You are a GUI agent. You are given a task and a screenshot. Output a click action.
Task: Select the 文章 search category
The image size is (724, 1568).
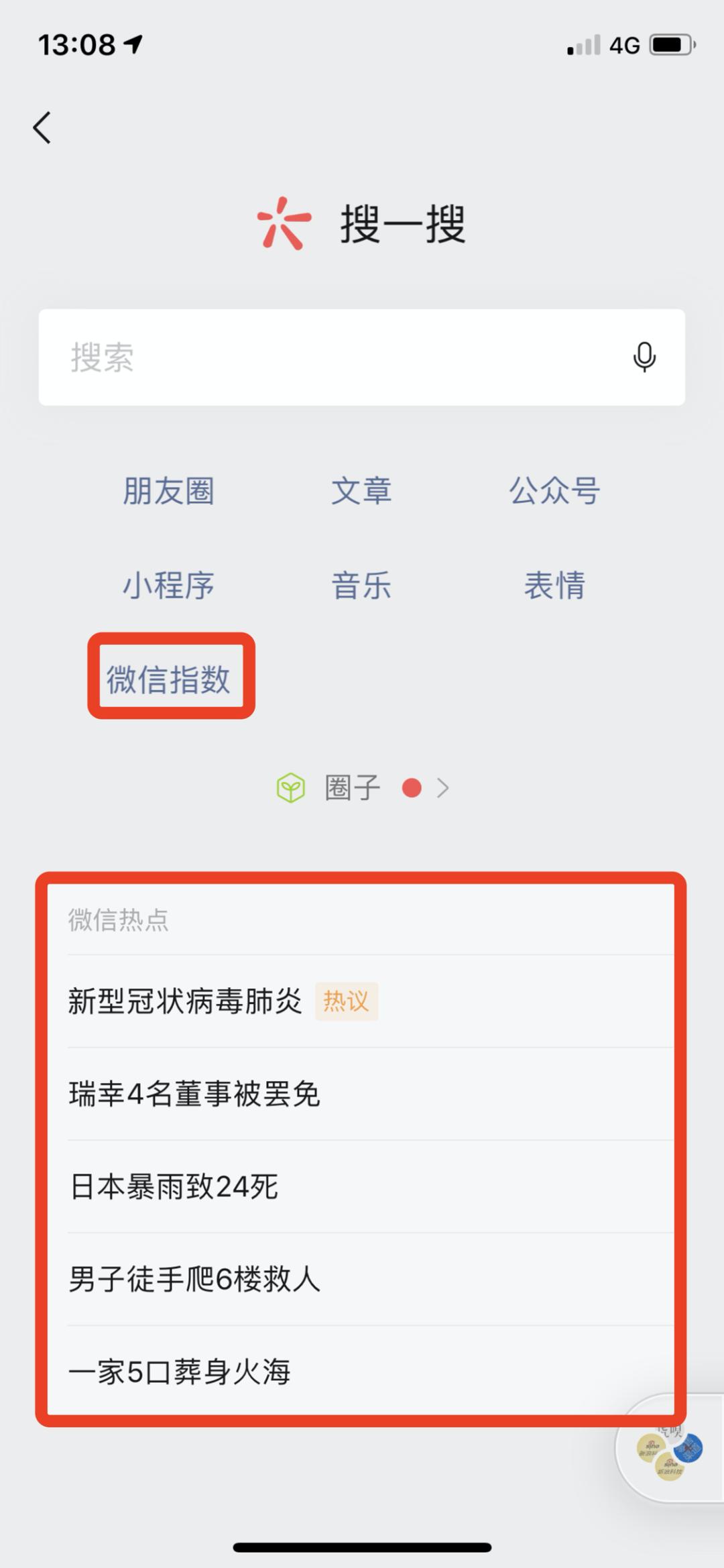click(x=361, y=491)
